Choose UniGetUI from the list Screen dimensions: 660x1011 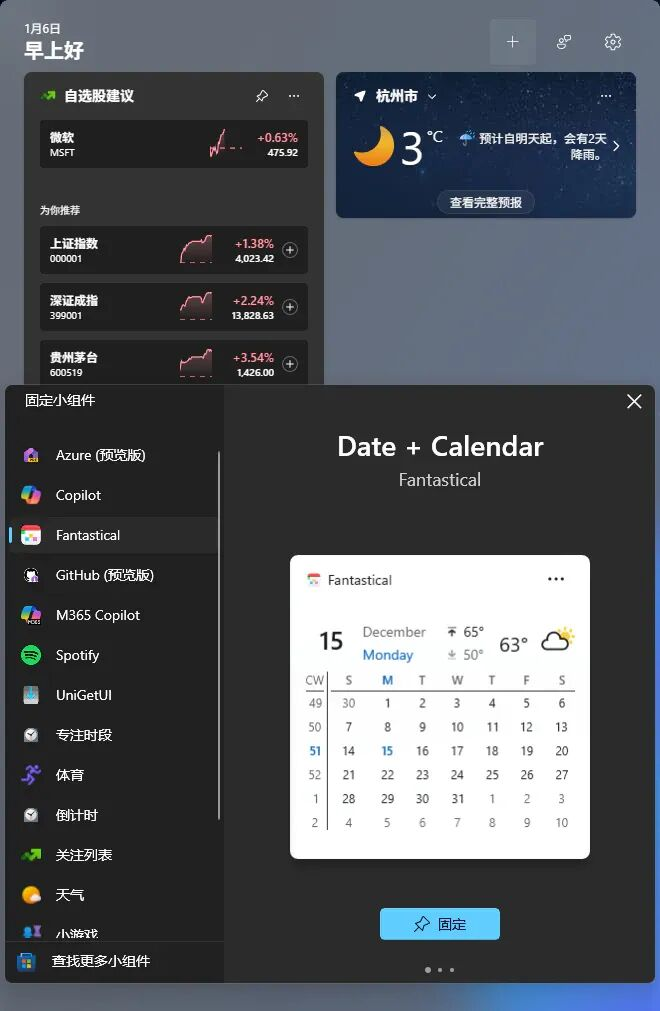coord(83,695)
